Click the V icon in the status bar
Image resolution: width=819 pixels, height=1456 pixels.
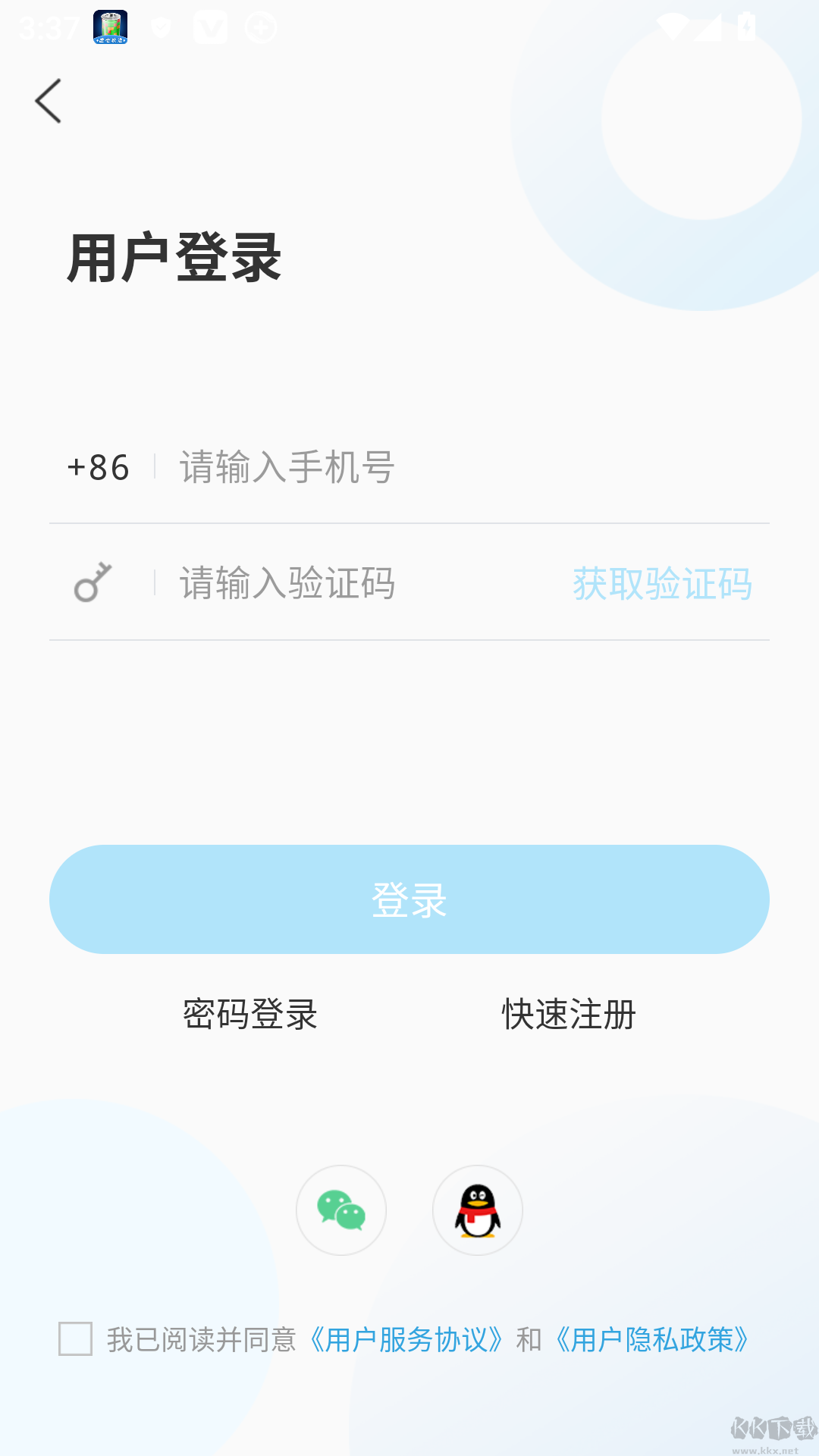tap(210, 25)
